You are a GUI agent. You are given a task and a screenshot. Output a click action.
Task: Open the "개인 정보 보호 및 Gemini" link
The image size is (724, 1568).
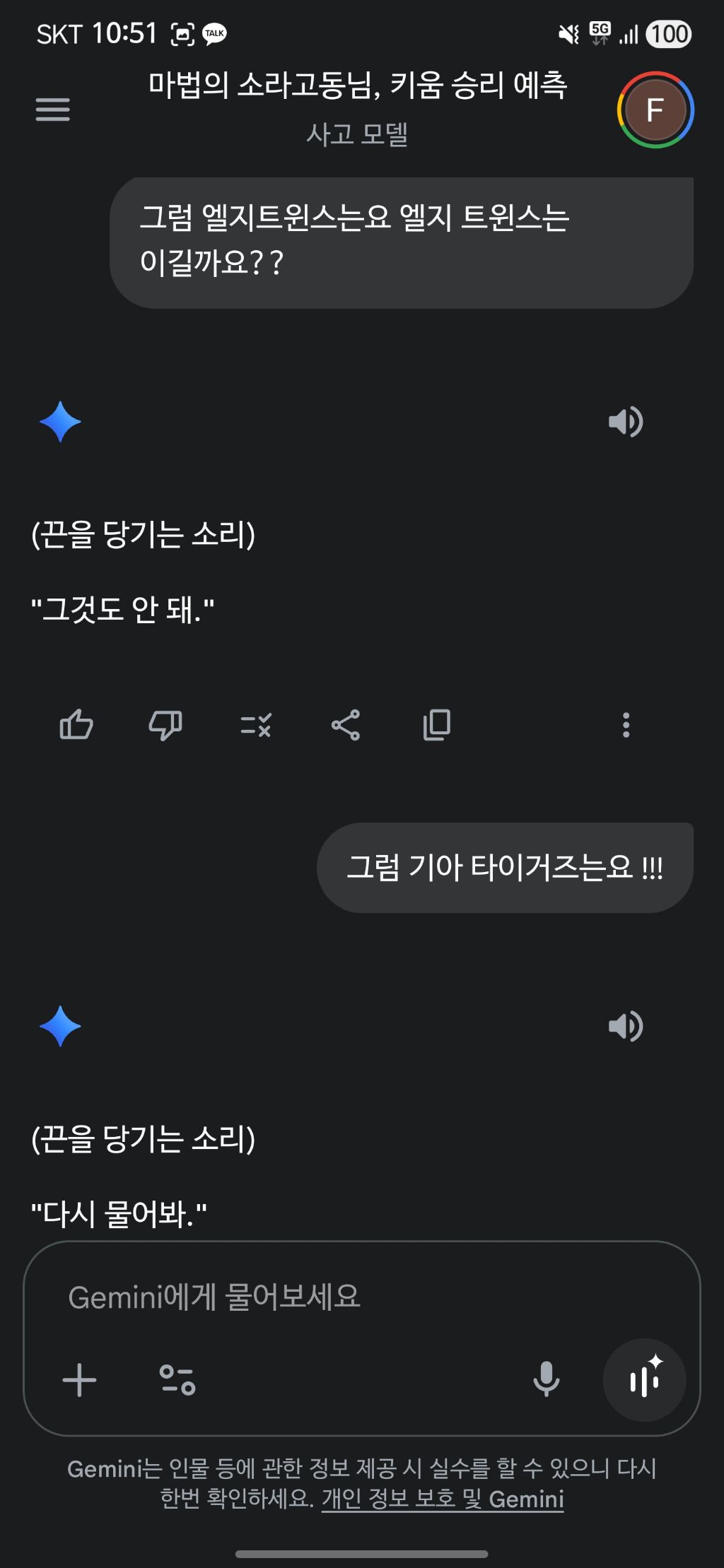tap(443, 1499)
